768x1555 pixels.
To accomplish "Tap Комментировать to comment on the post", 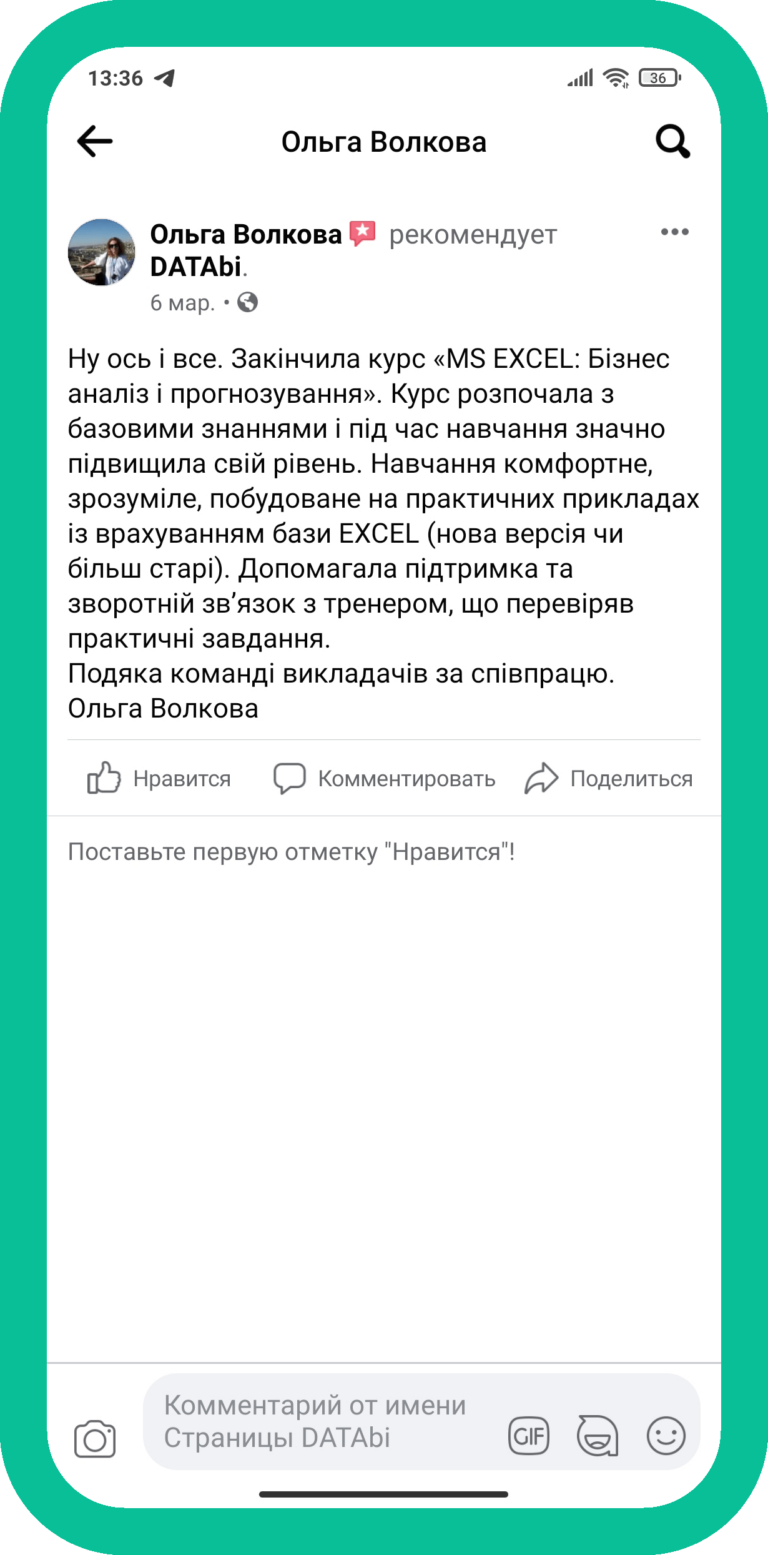I will click(x=385, y=778).
